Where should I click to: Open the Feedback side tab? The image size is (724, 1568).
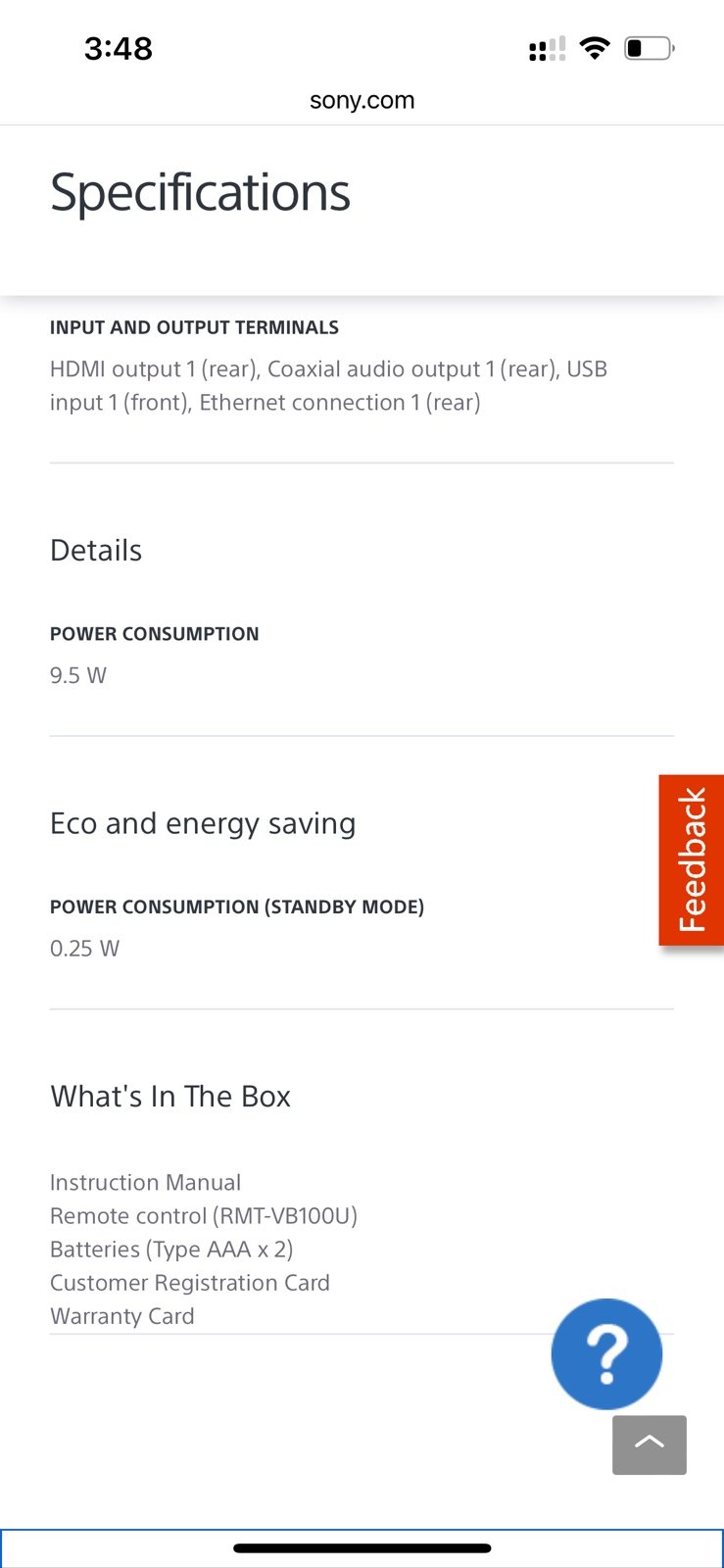coord(692,859)
